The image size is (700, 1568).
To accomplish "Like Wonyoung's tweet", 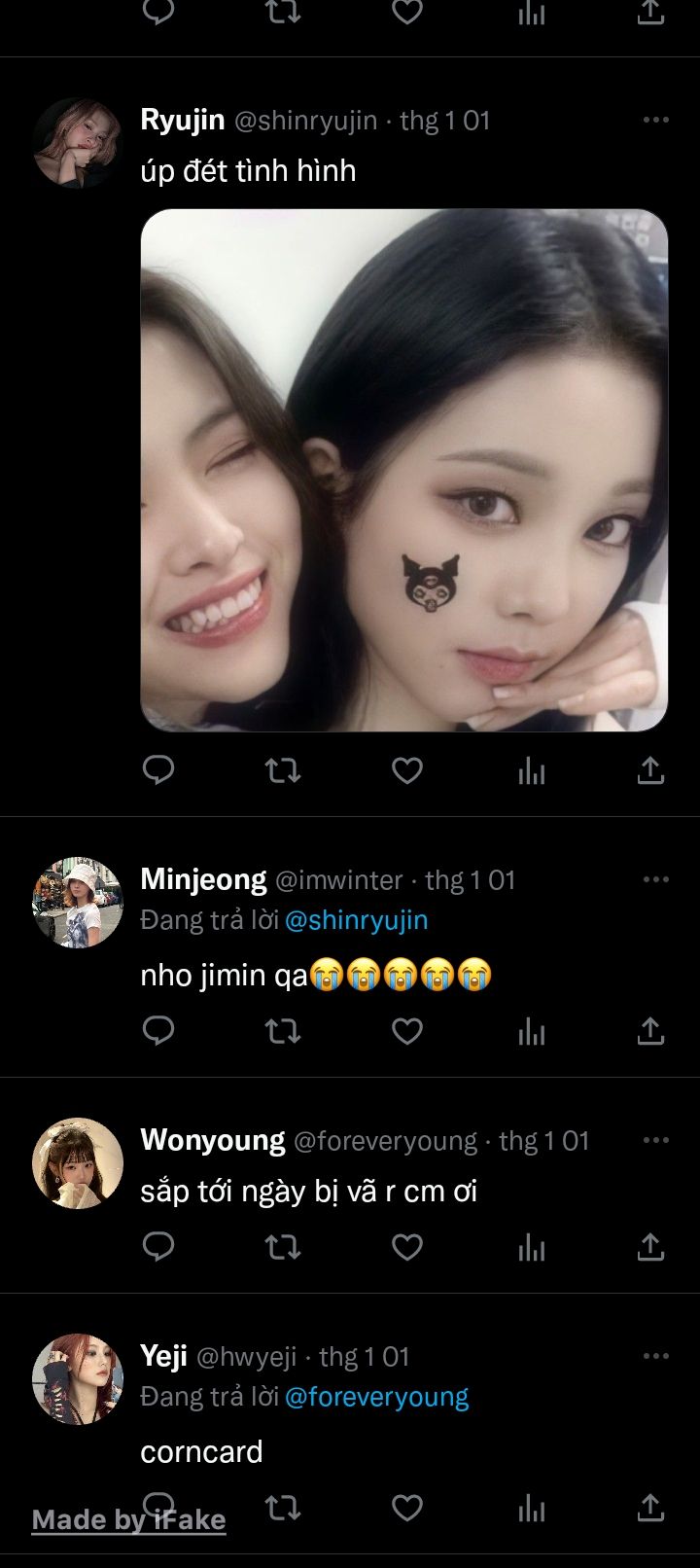I will click(406, 1246).
